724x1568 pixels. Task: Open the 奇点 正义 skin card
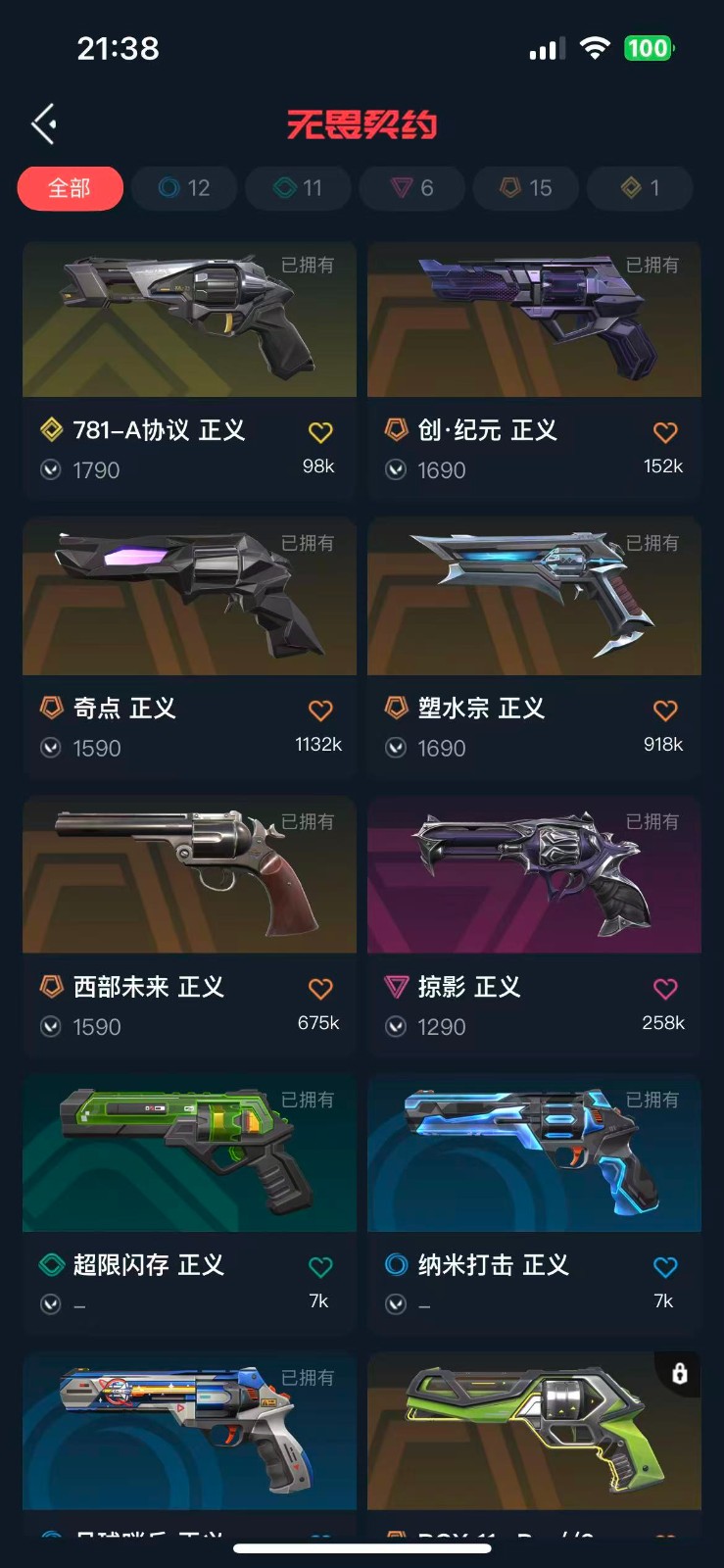click(x=189, y=649)
